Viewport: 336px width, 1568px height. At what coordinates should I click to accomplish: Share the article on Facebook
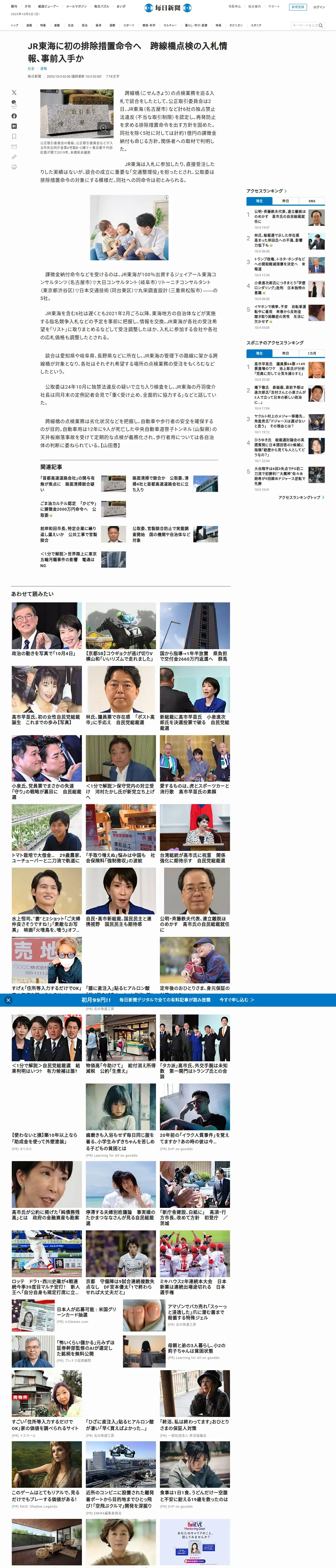14,116
